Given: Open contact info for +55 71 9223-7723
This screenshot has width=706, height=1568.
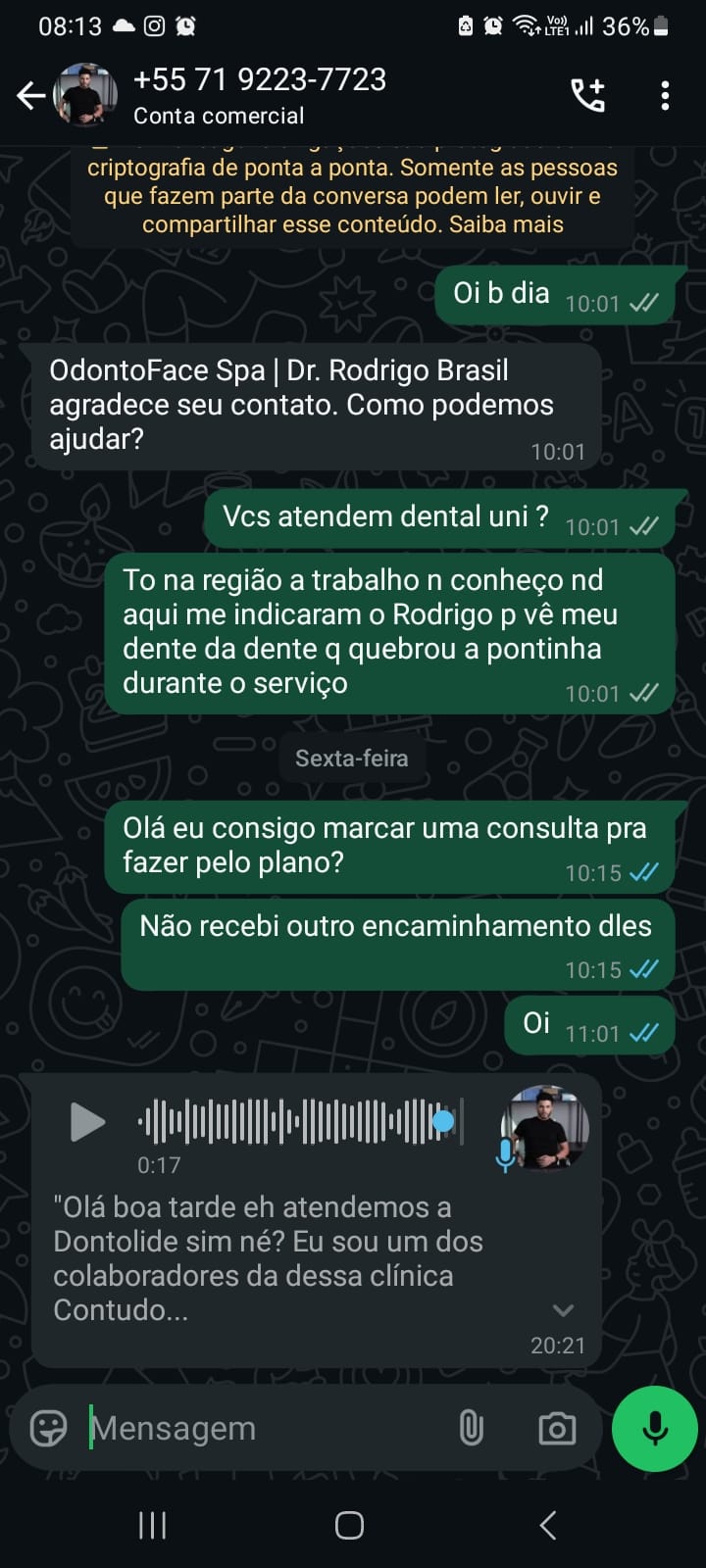Looking at the screenshot, I should pos(260,95).
